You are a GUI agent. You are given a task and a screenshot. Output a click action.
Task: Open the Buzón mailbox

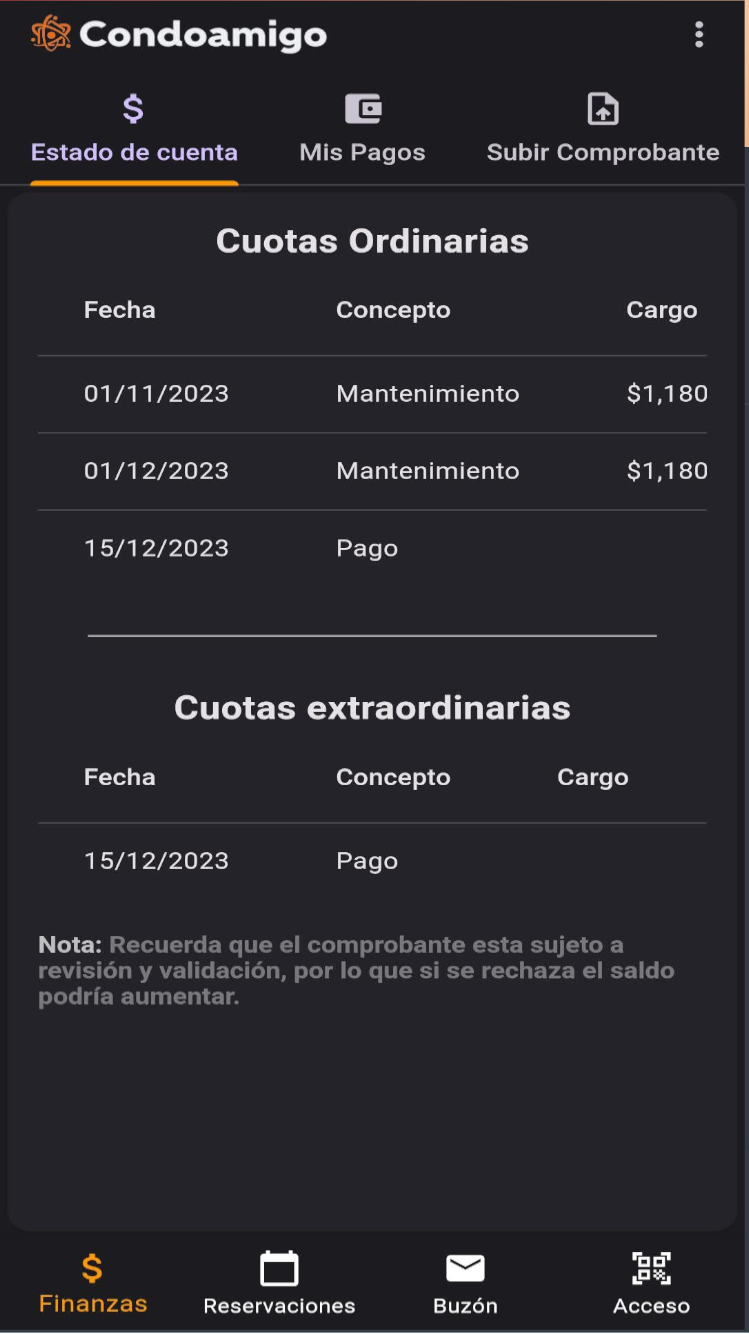pos(465,1284)
